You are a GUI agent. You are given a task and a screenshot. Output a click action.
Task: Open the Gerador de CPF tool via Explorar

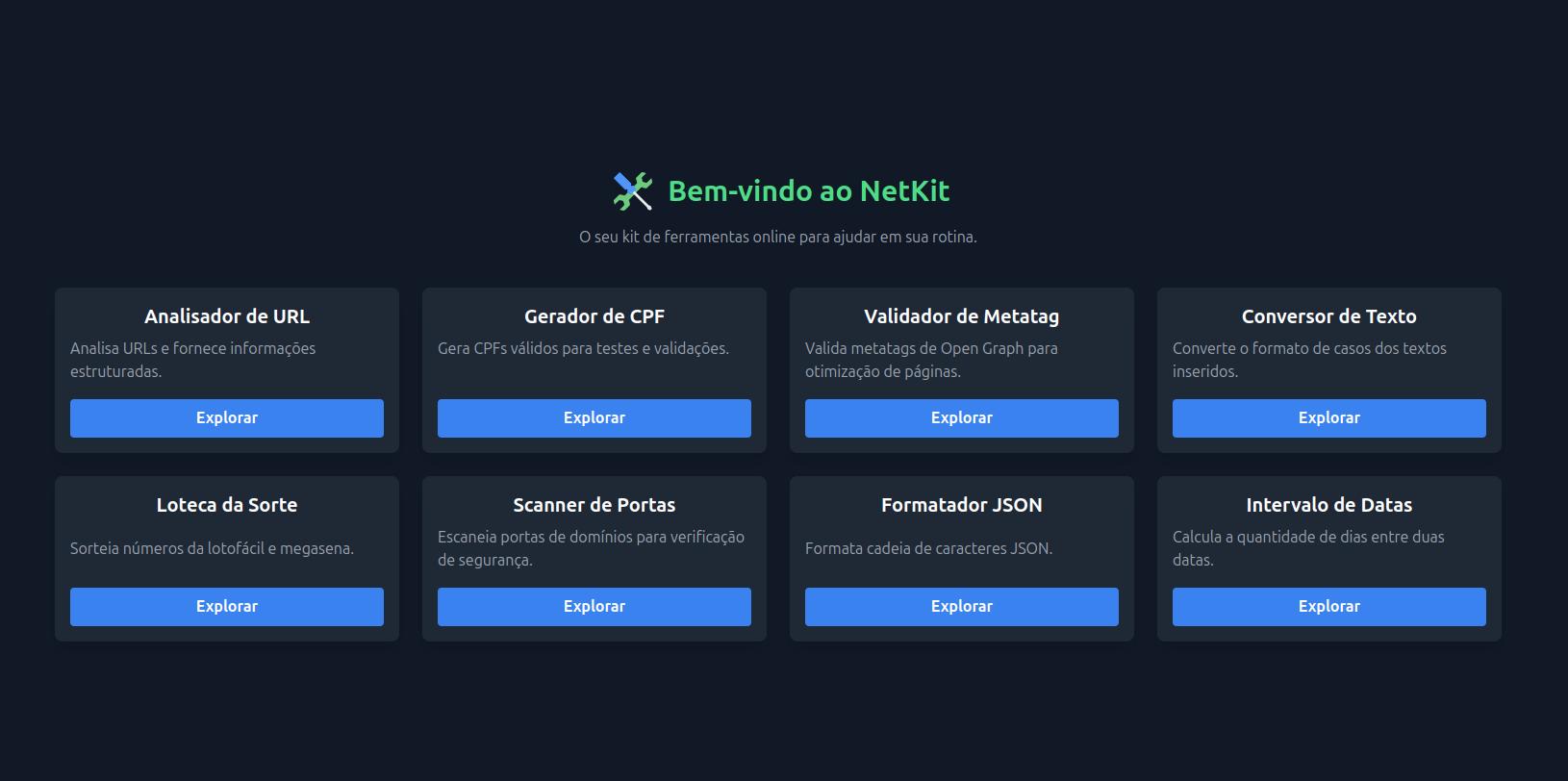click(594, 417)
